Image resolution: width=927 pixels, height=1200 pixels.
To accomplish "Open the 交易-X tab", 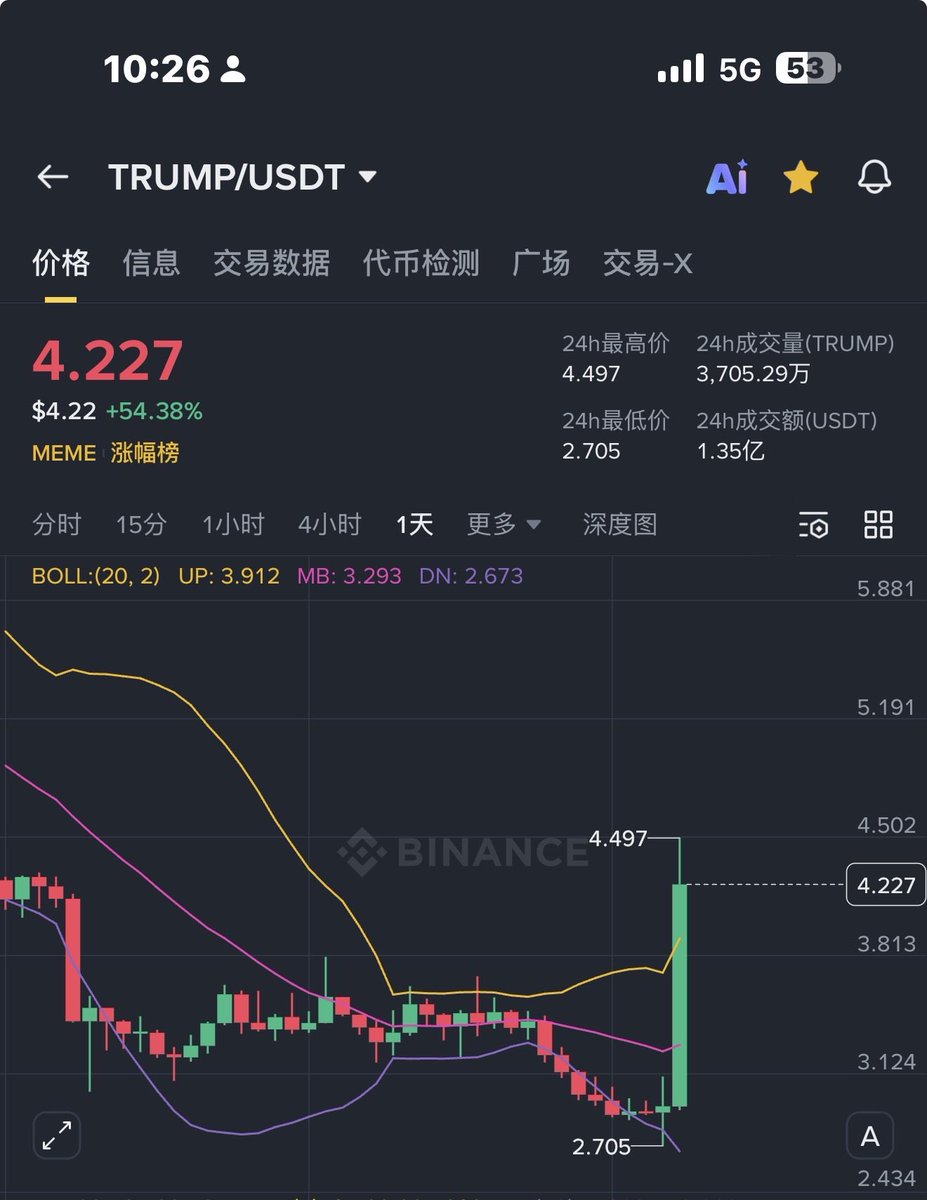I will pos(647,263).
